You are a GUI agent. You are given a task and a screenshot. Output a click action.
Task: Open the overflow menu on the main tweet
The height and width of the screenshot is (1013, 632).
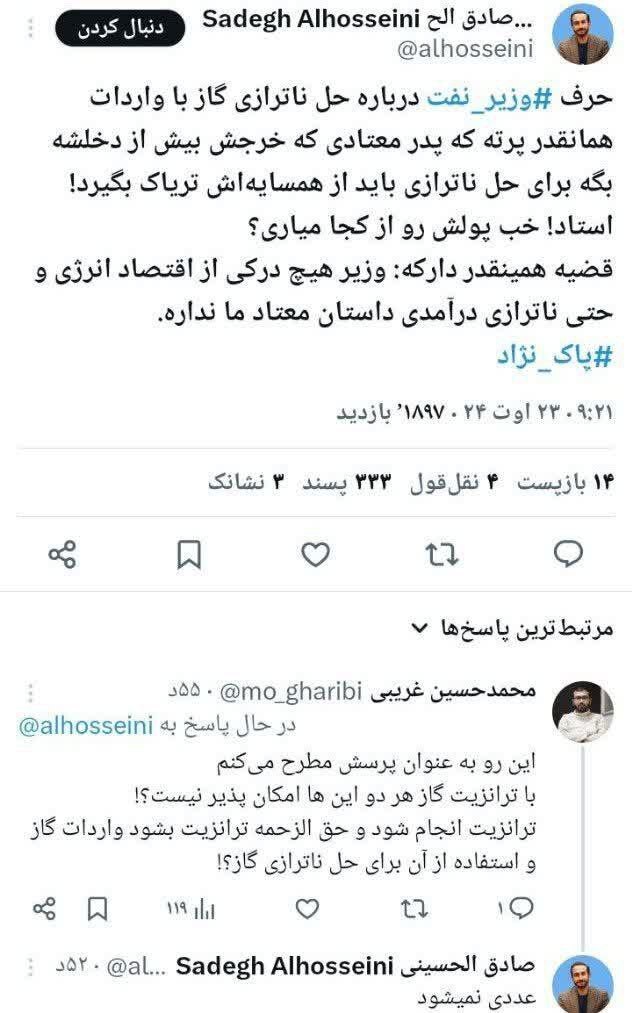[30, 29]
